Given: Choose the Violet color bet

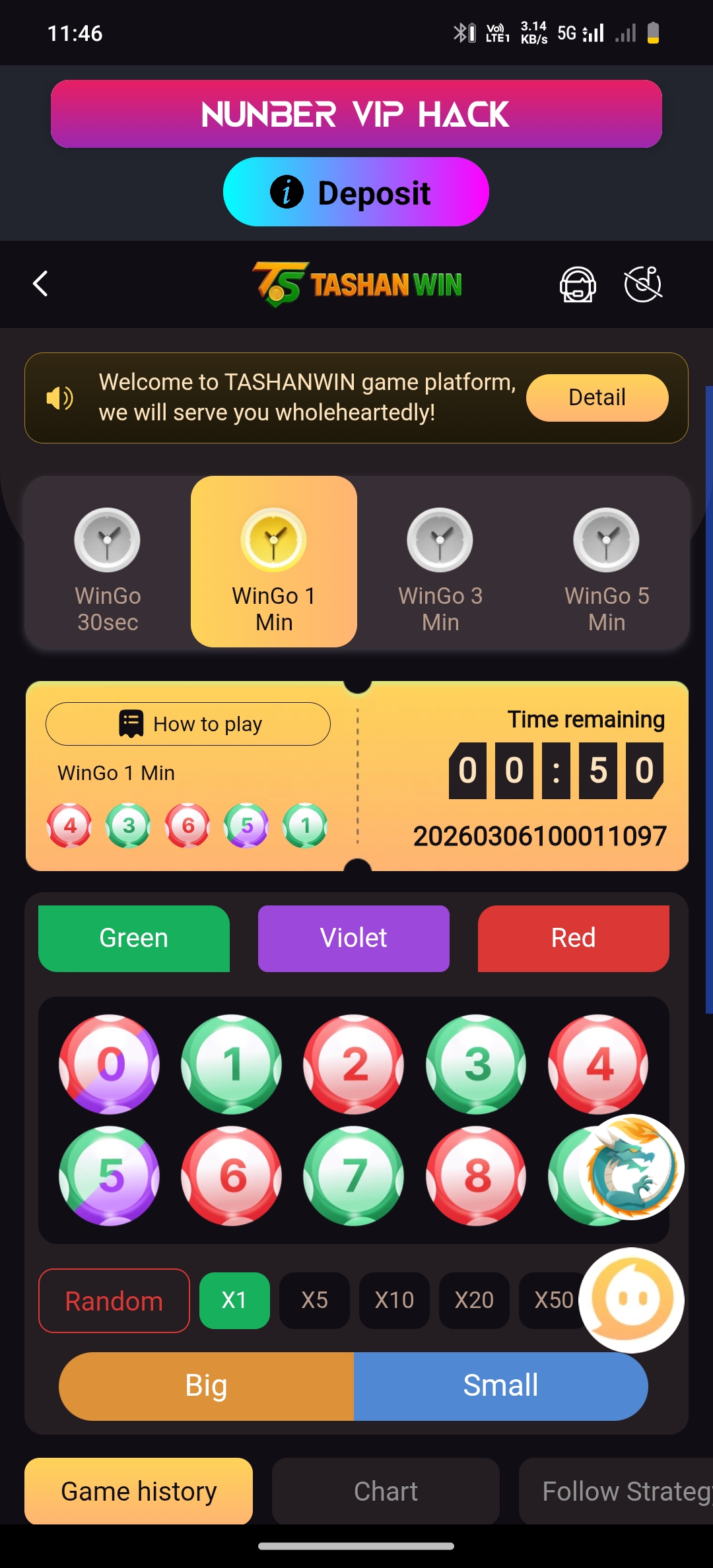Looking at the screenshot, I should pyautogui.click(x=354, y=938).
